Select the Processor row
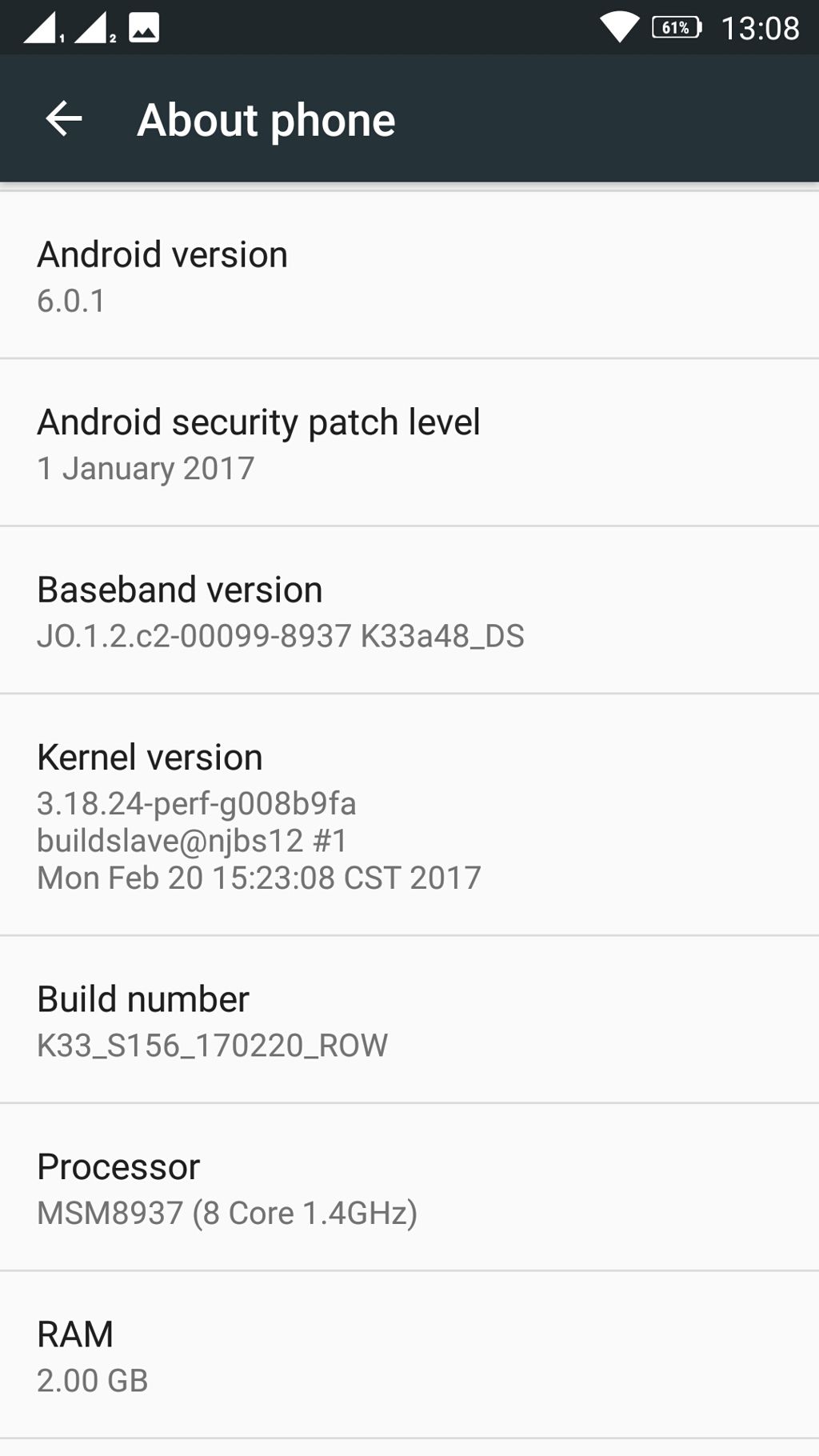The height and width of the screenshot is (1456, 819). point(409,1188)
